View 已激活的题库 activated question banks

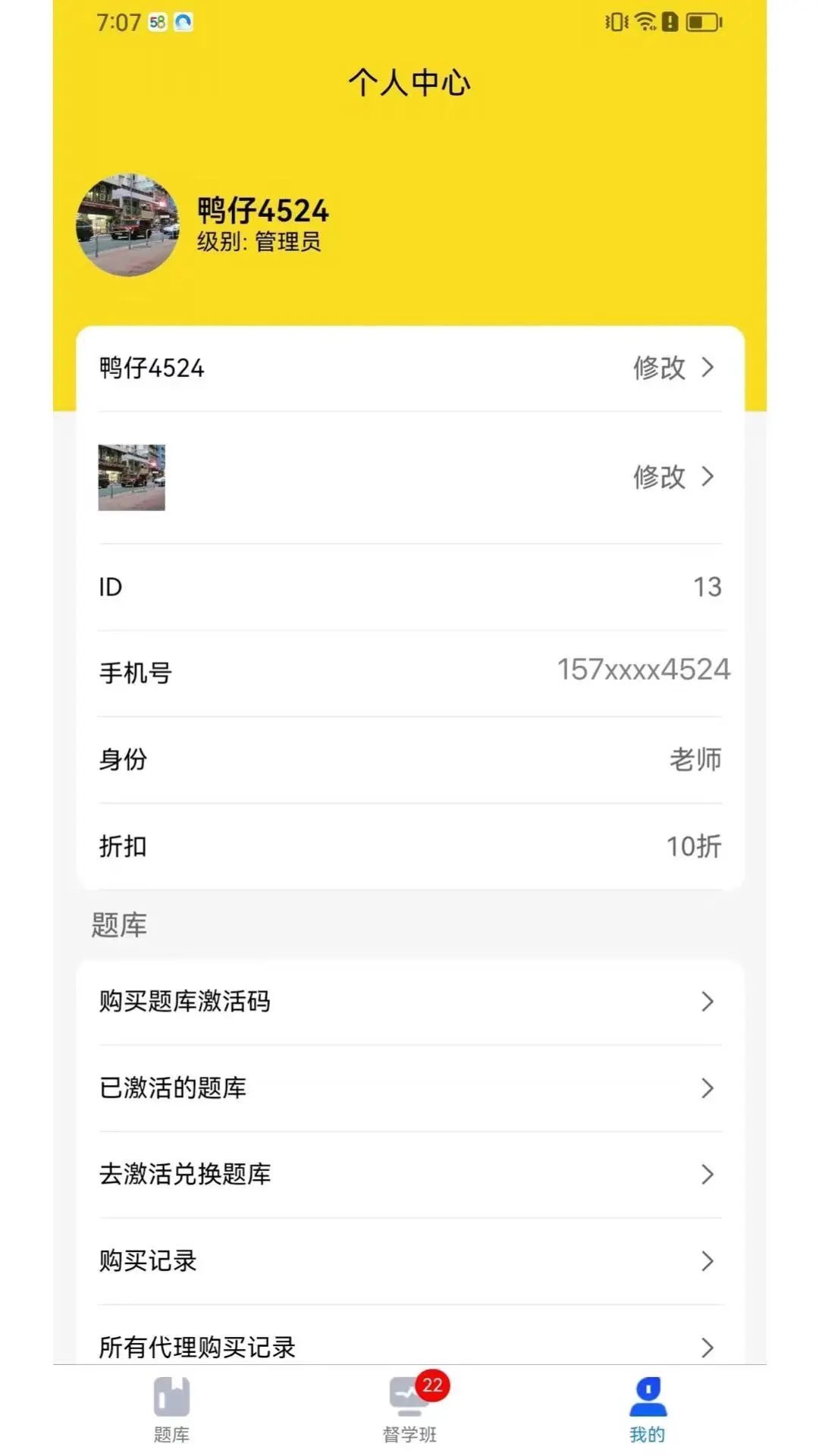click(409, 1087)
